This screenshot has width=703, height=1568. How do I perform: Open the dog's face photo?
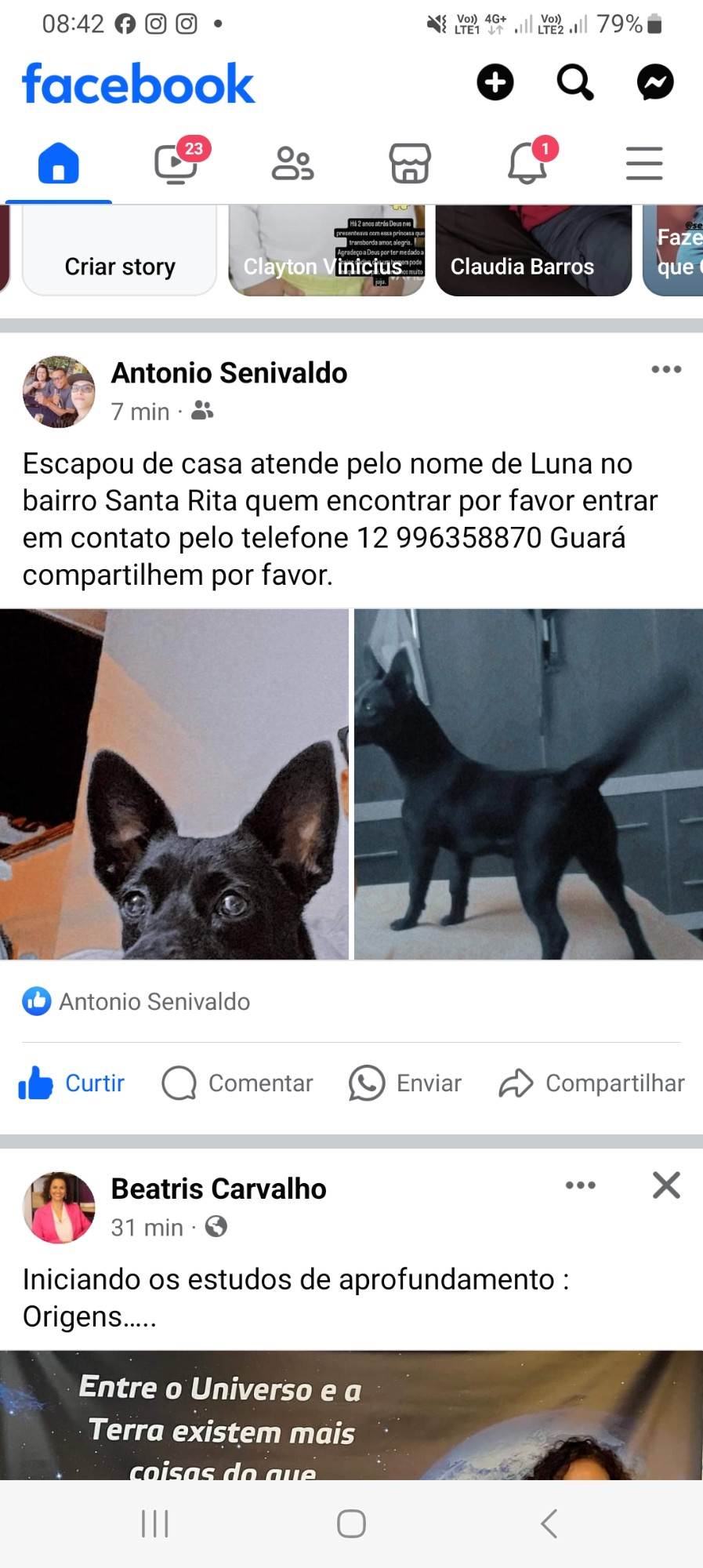click(x=174, y=784)
